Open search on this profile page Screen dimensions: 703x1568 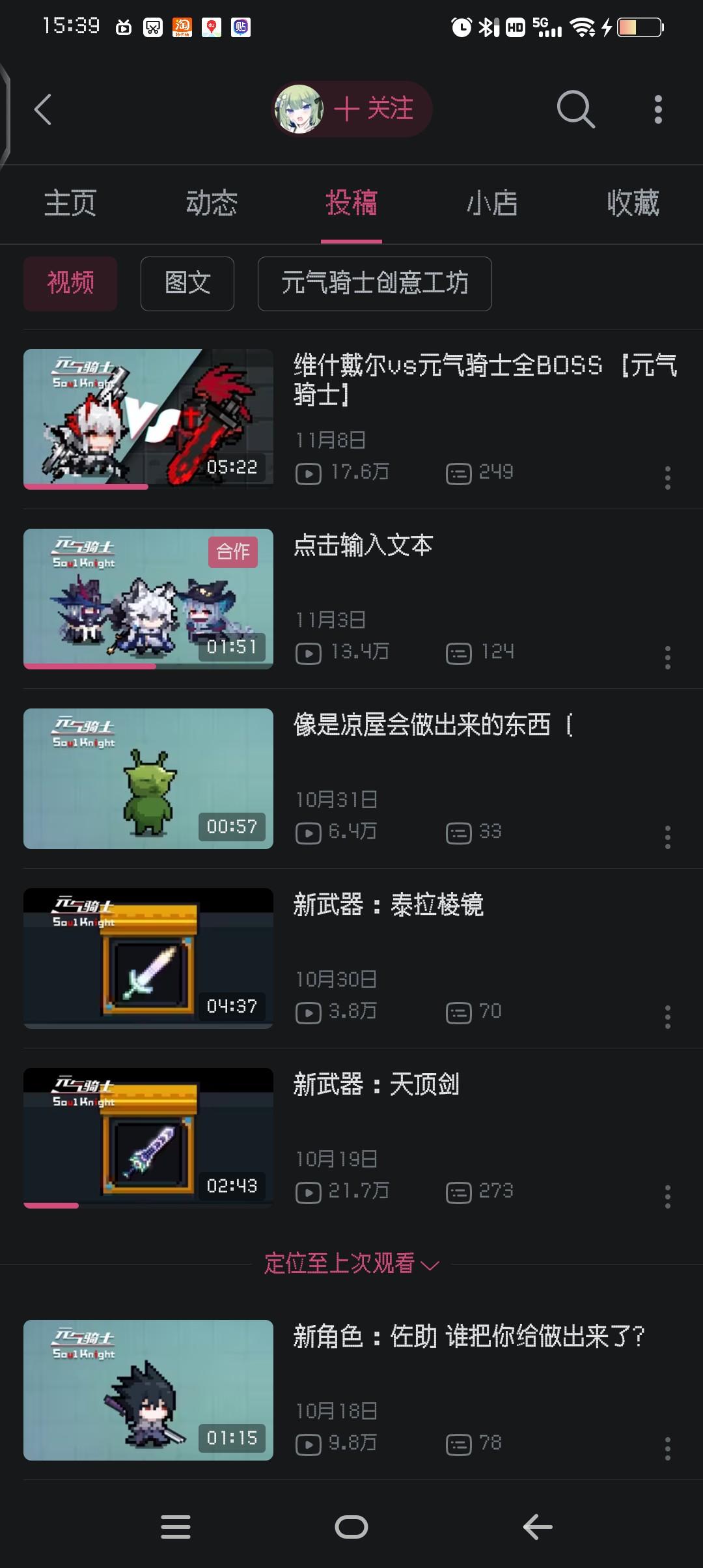click(x=575, y=109)
